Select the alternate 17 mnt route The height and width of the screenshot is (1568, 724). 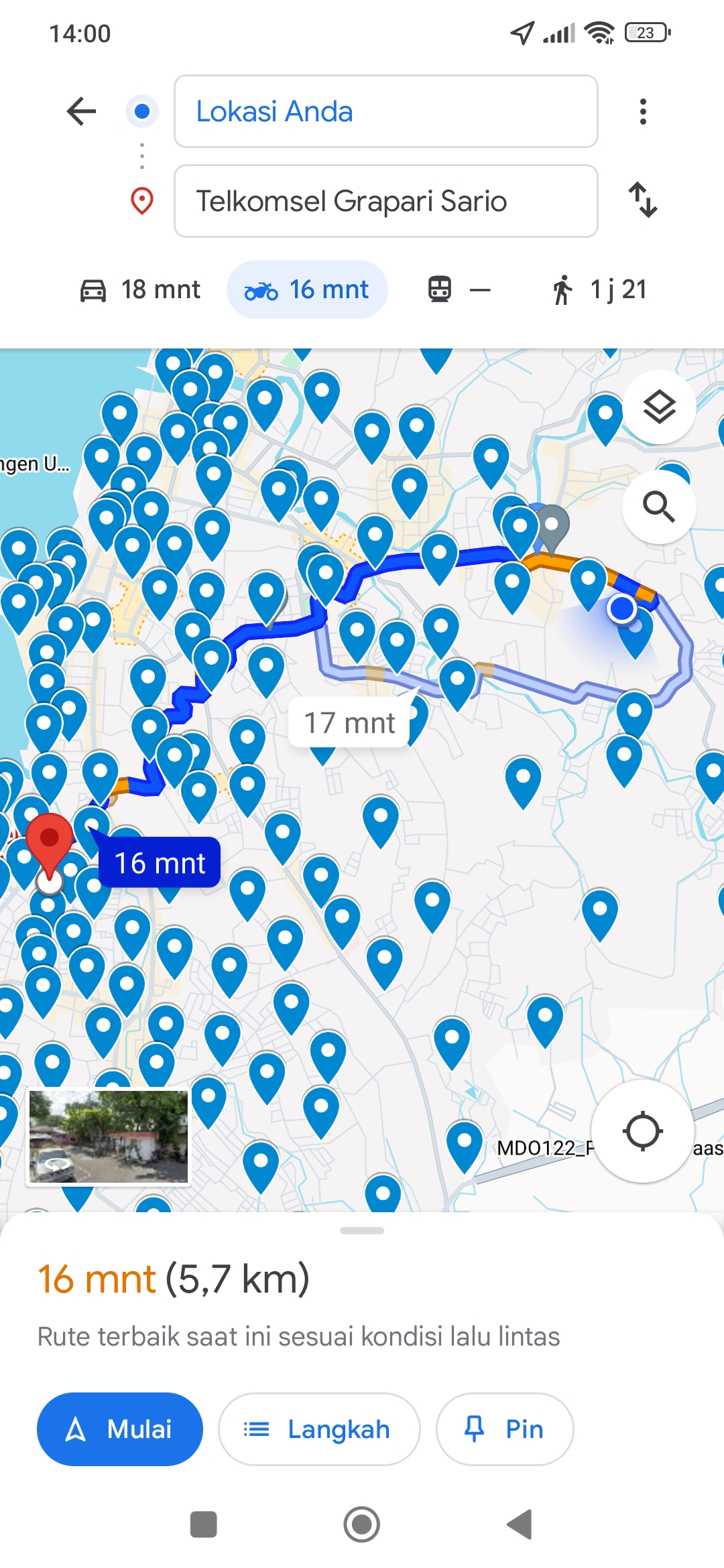click(349, 722)
